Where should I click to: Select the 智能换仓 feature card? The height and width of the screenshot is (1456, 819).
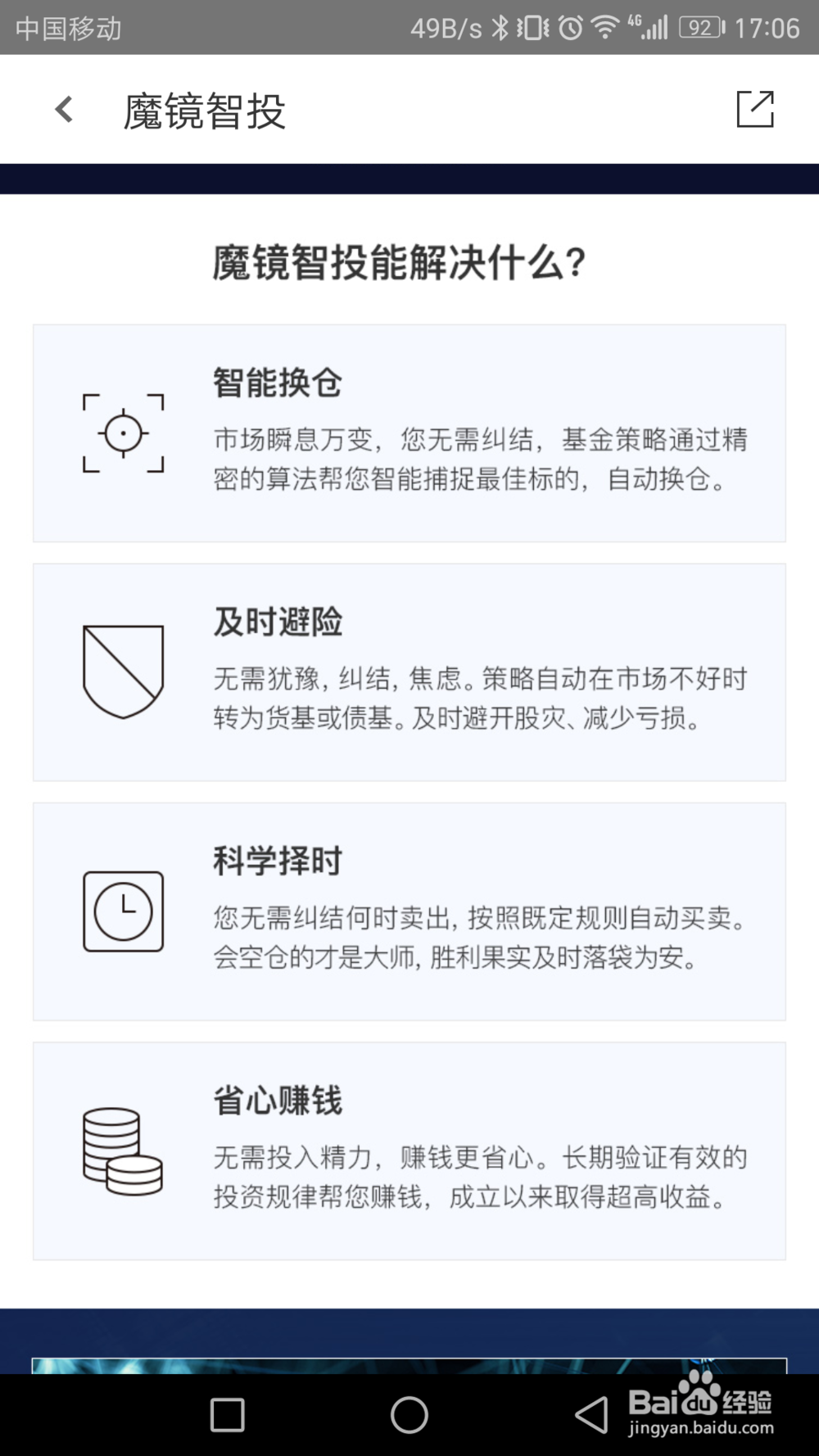click(409, 432)
